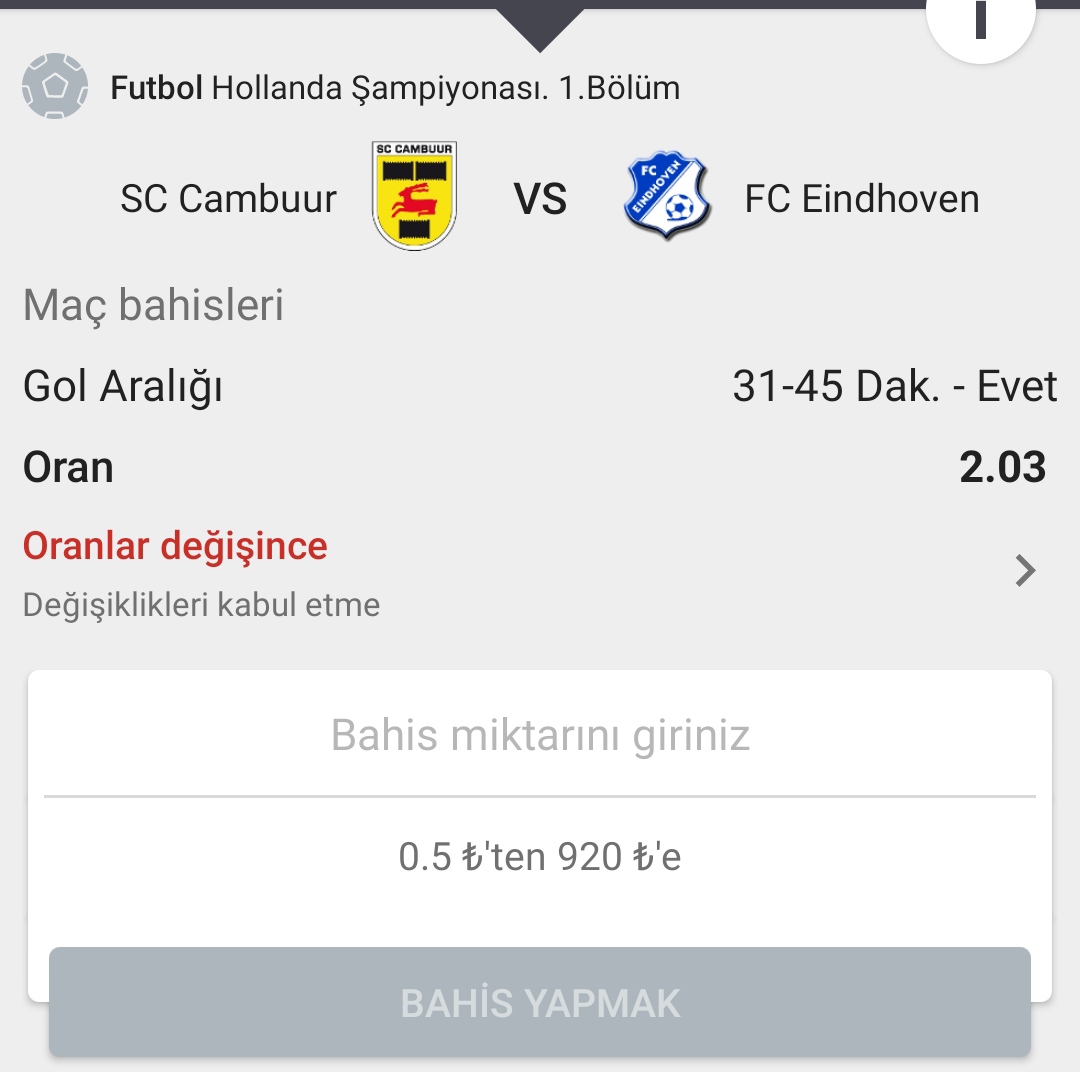Image resolution: width=1080 pixels, height=1072 pixels.
Task: Tap the BAHİS YAPMAK button
Action: [540, 1002]
